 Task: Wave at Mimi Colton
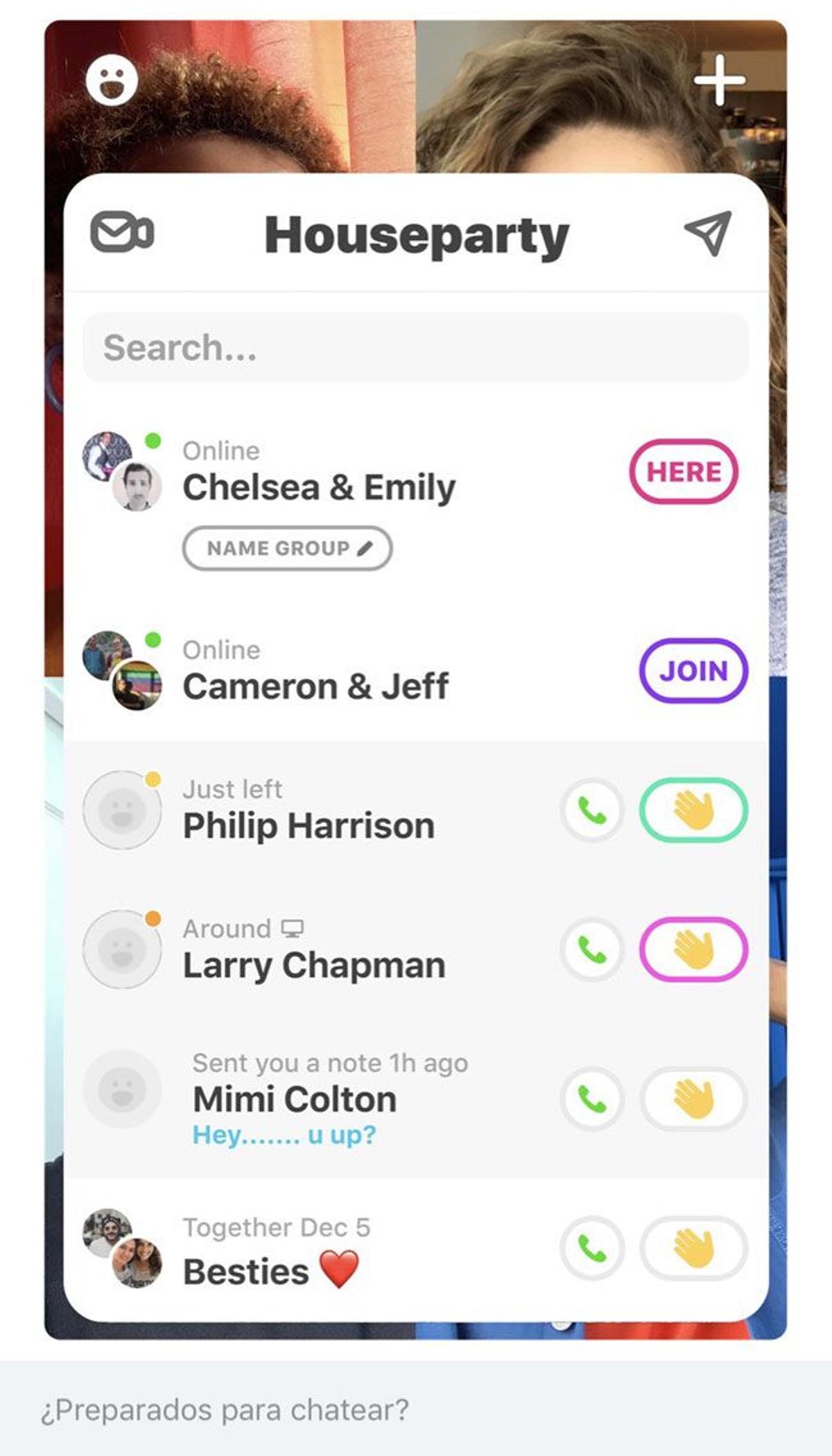click(693, 1099)
